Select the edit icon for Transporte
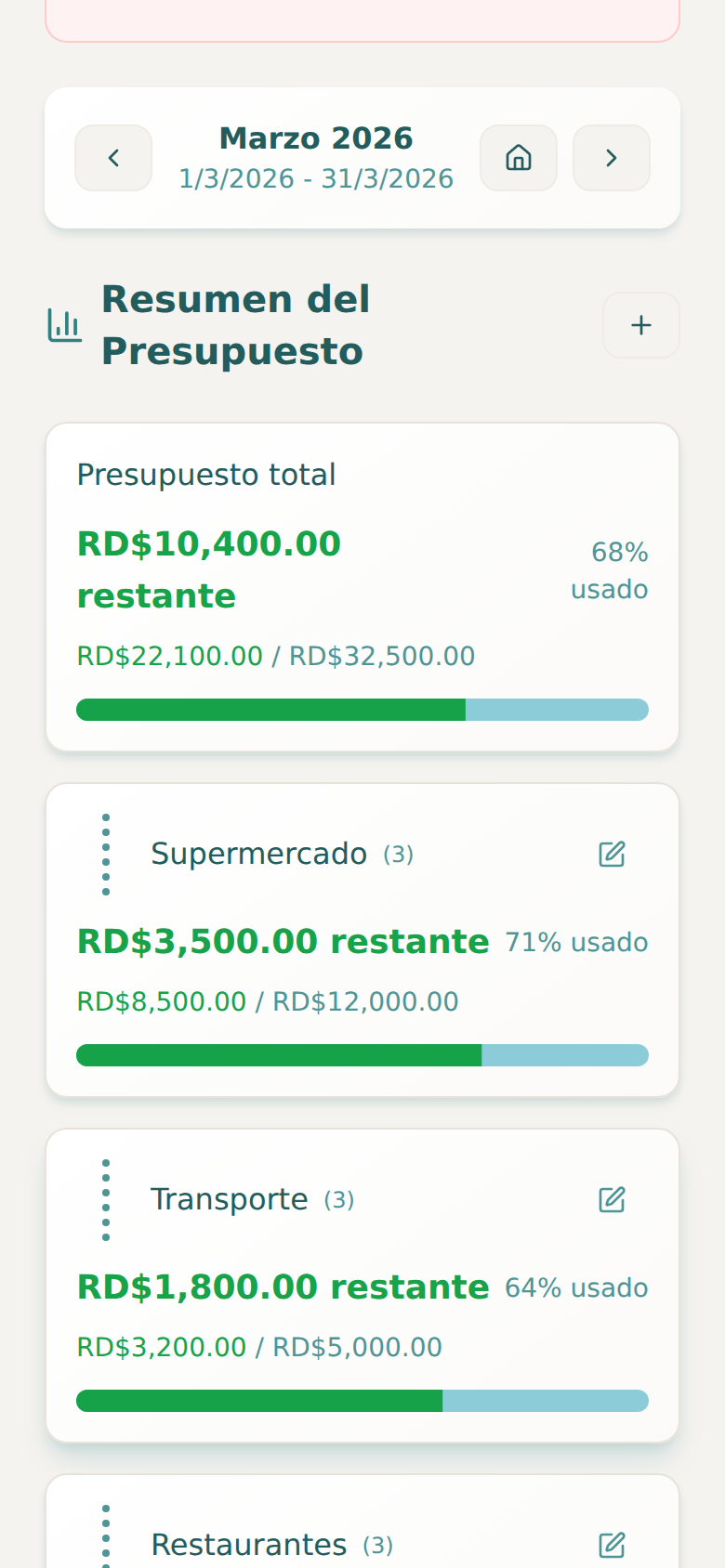Screen dimensions: 725x1568 [612, 1199]
